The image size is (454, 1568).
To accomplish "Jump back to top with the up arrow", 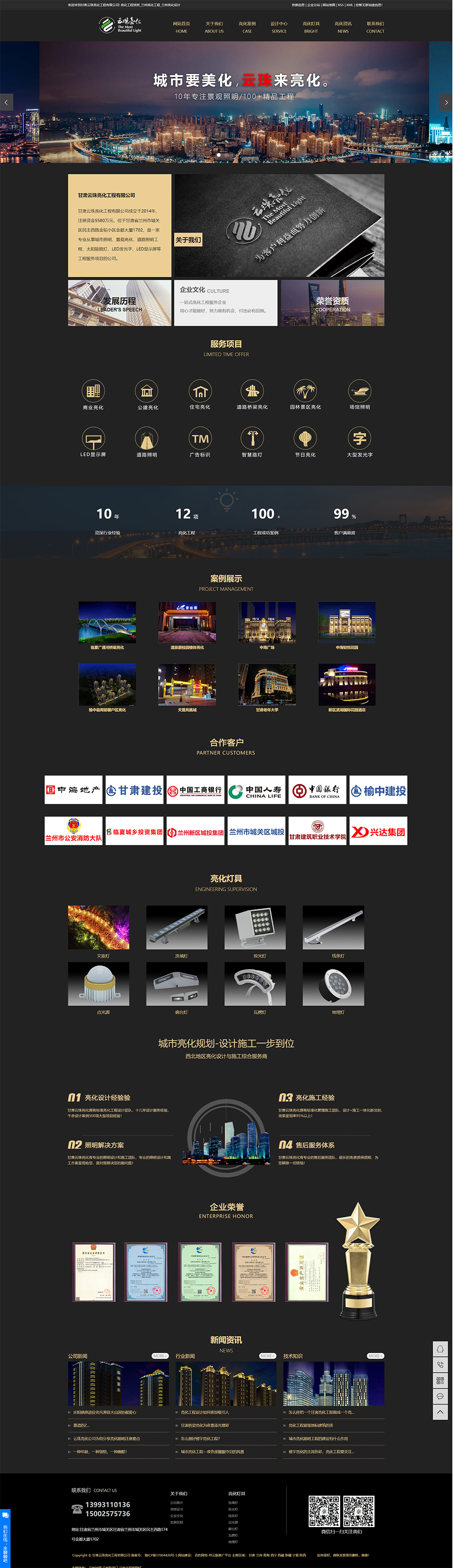I will [440, 1411].
